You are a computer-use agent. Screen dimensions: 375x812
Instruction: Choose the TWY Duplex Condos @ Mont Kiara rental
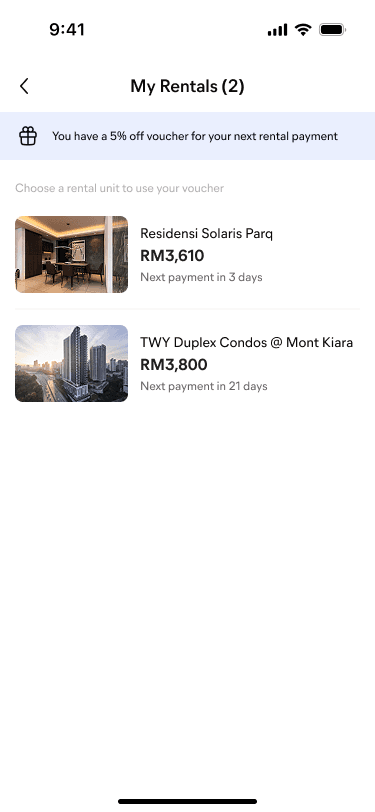pyautogui.click(x=188, y=364)
